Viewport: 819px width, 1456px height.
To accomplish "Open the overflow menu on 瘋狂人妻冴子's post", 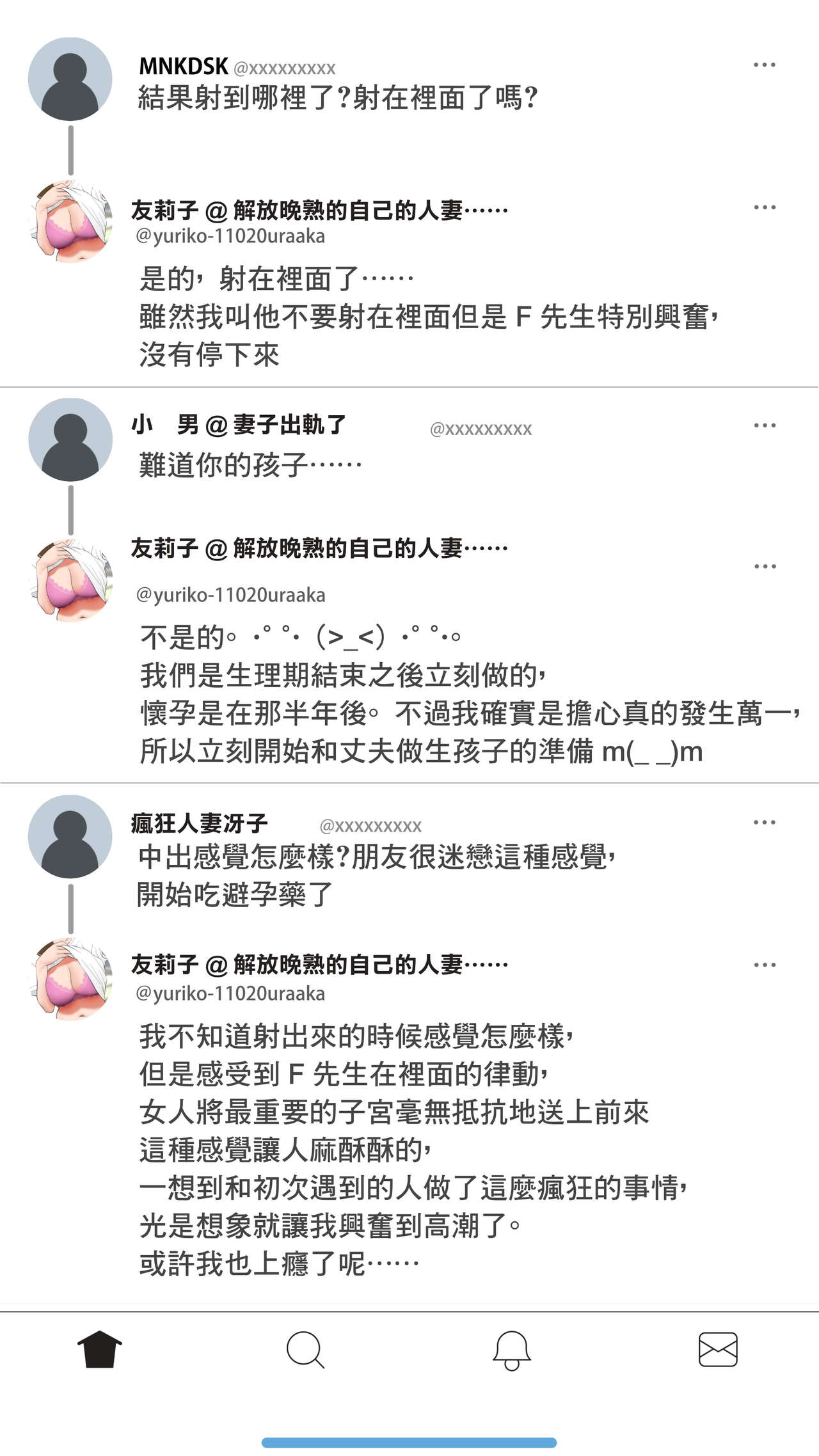I will click(764, 823).
